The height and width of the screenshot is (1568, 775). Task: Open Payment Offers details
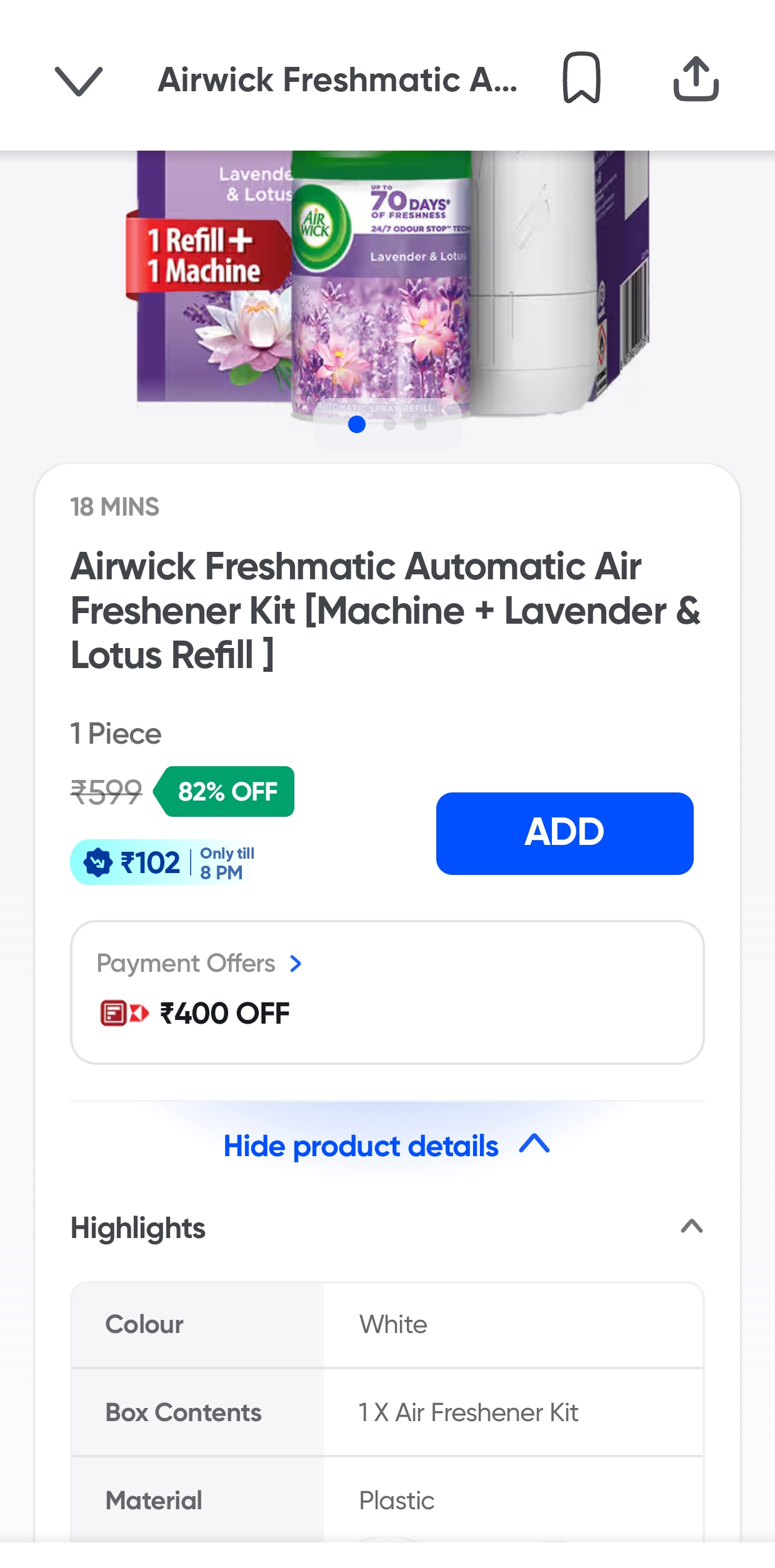point(200,963)
